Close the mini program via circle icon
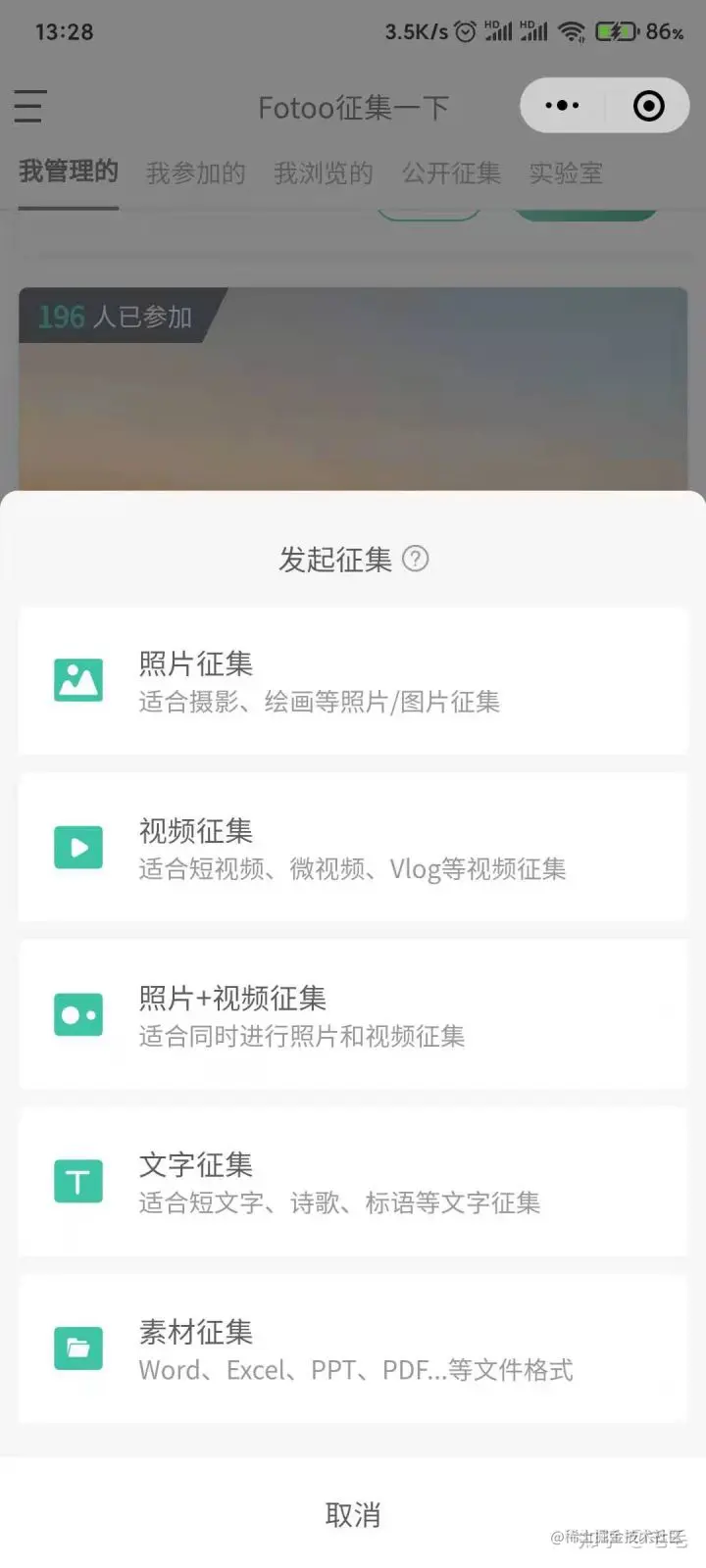The width and height of the screenshot is (706, 1568). pos(648,106)
